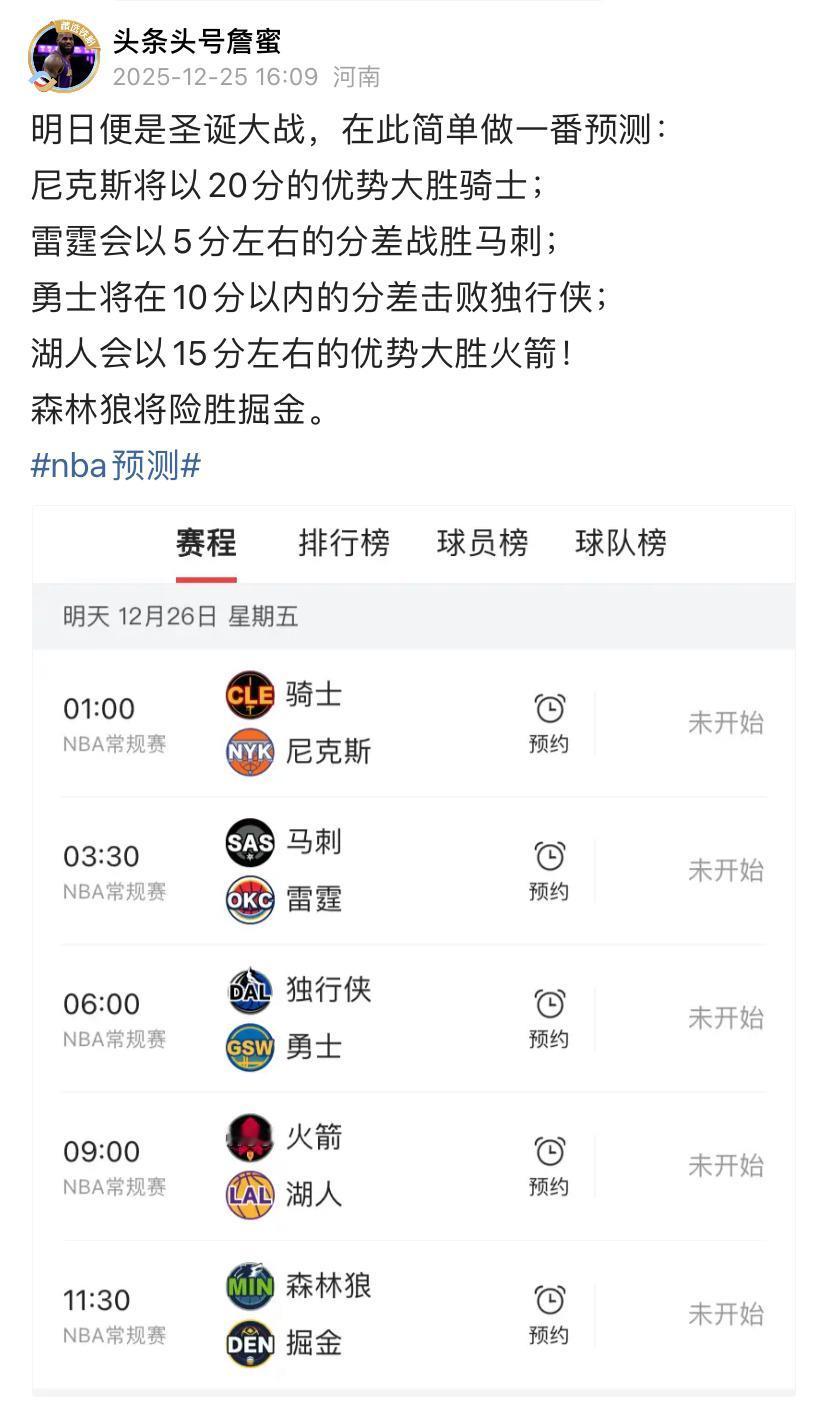Screen dimensions: 828x1417
Task: Click the Cavaliers (CLE) team logo
Action: [x=249, y=695]
